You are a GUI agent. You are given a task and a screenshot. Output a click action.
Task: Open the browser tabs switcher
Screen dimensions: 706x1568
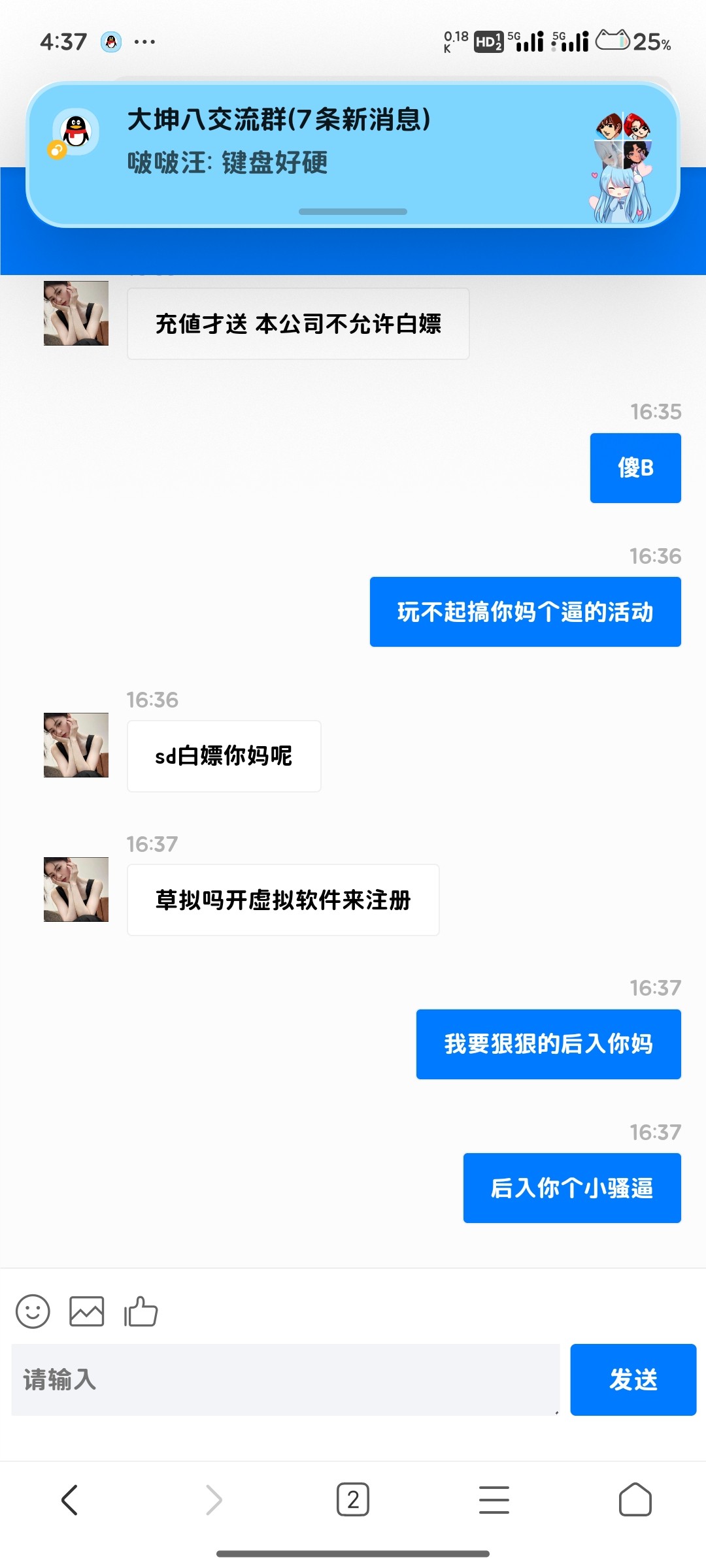(x=353, y=1499)
